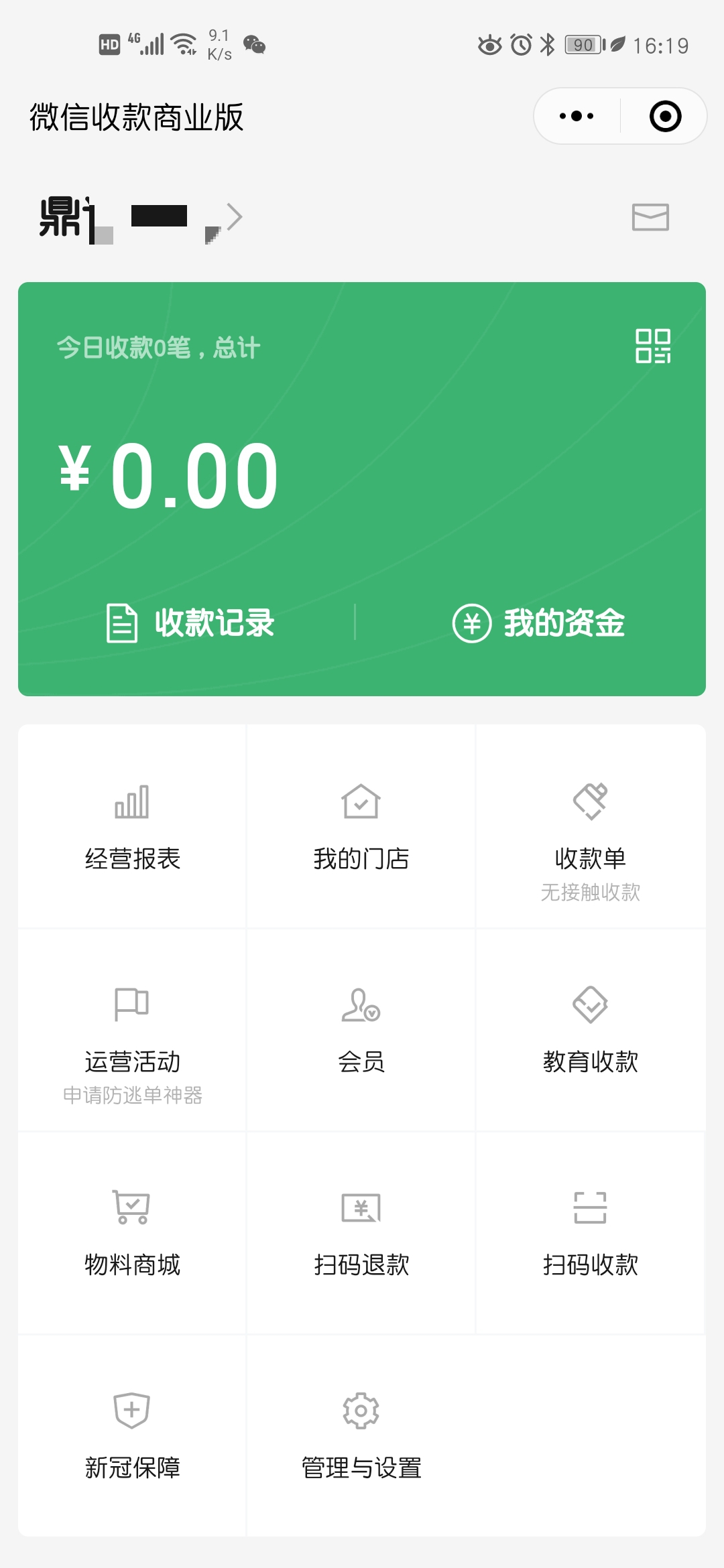Open the messages envelope icon
The width and height of the screenshot is (724, 1568).
(650, 217)
